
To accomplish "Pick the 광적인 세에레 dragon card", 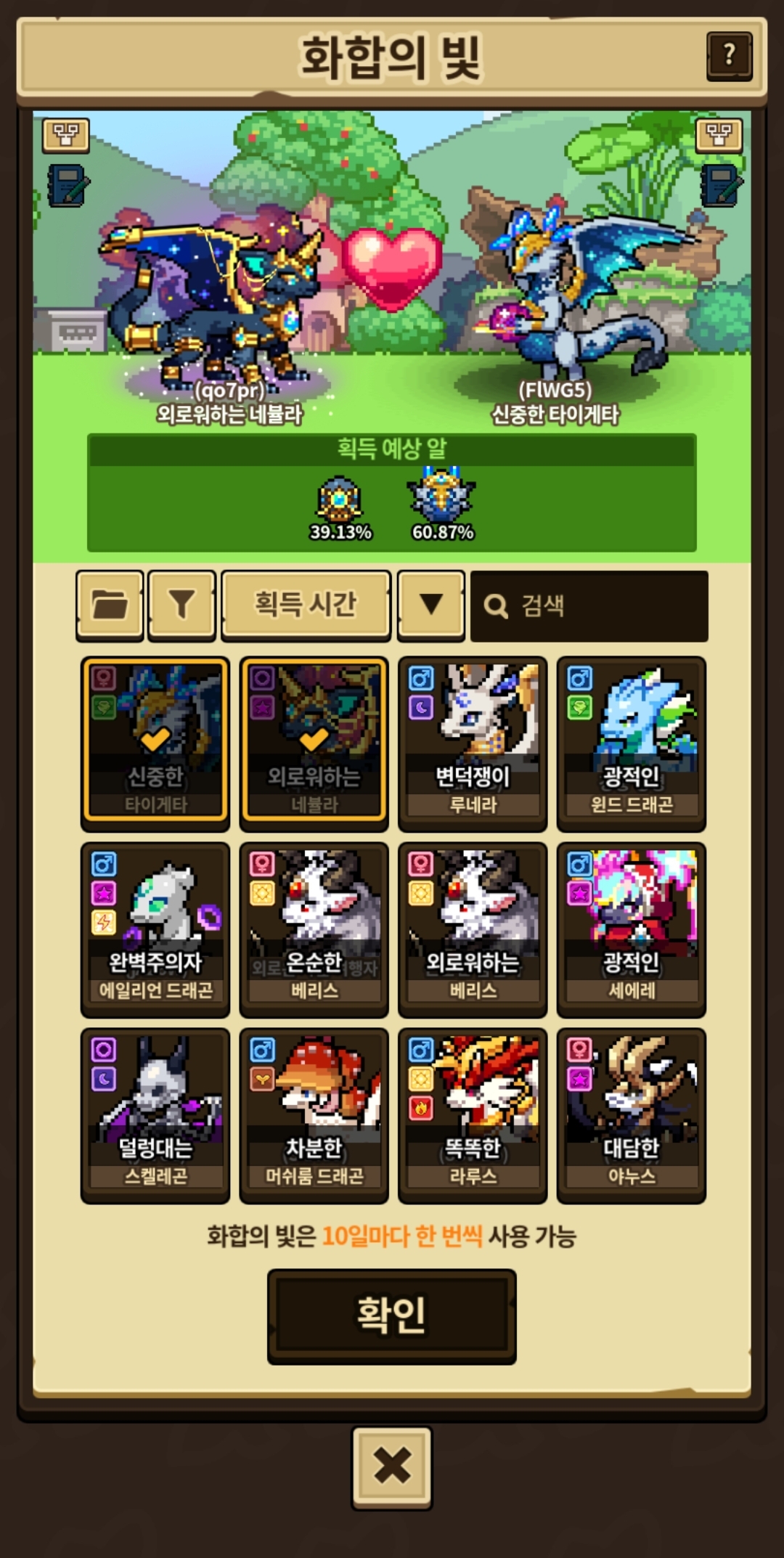I will click(x=631, y=928).
